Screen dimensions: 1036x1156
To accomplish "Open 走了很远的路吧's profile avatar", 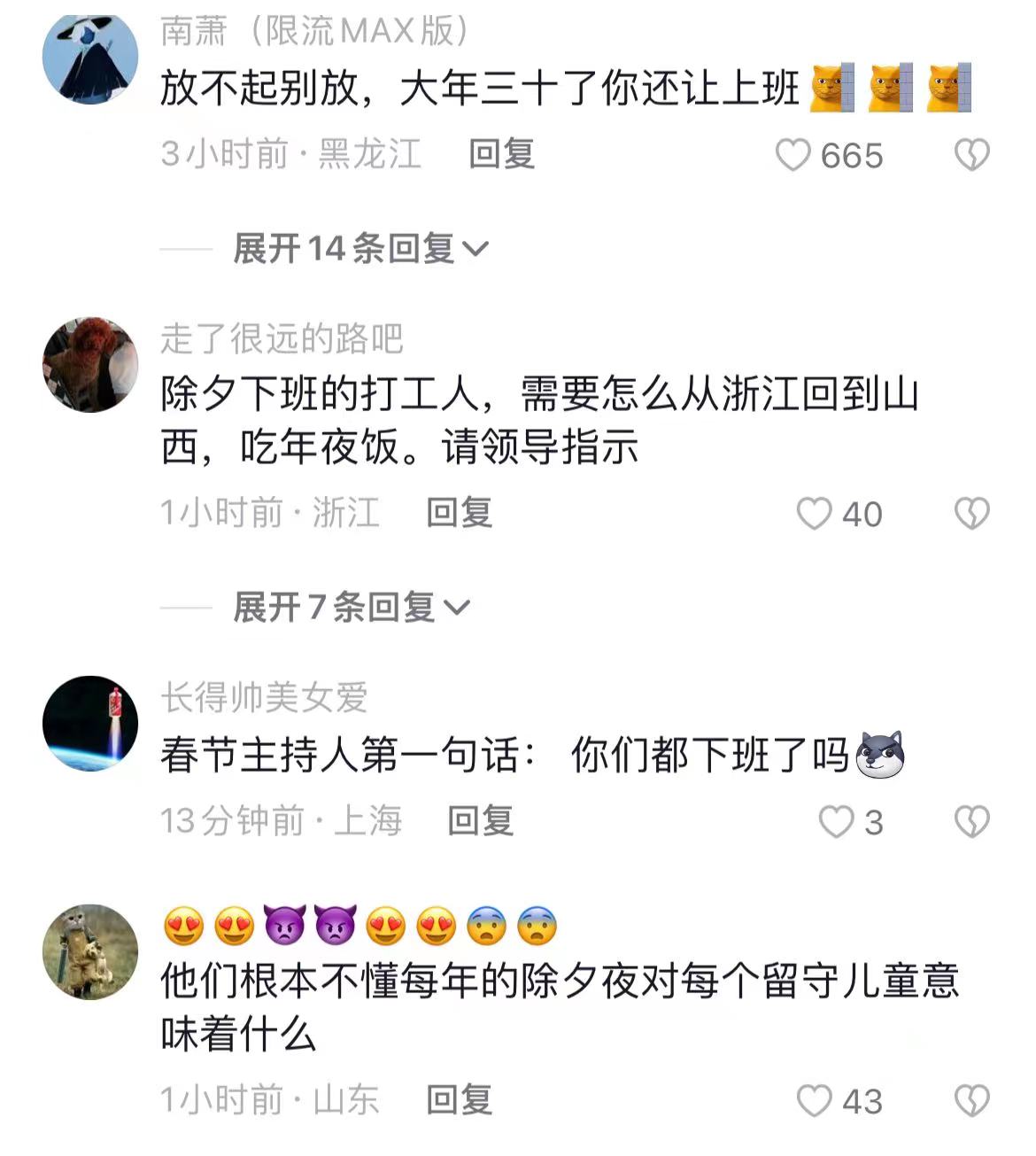I will 90,364.
